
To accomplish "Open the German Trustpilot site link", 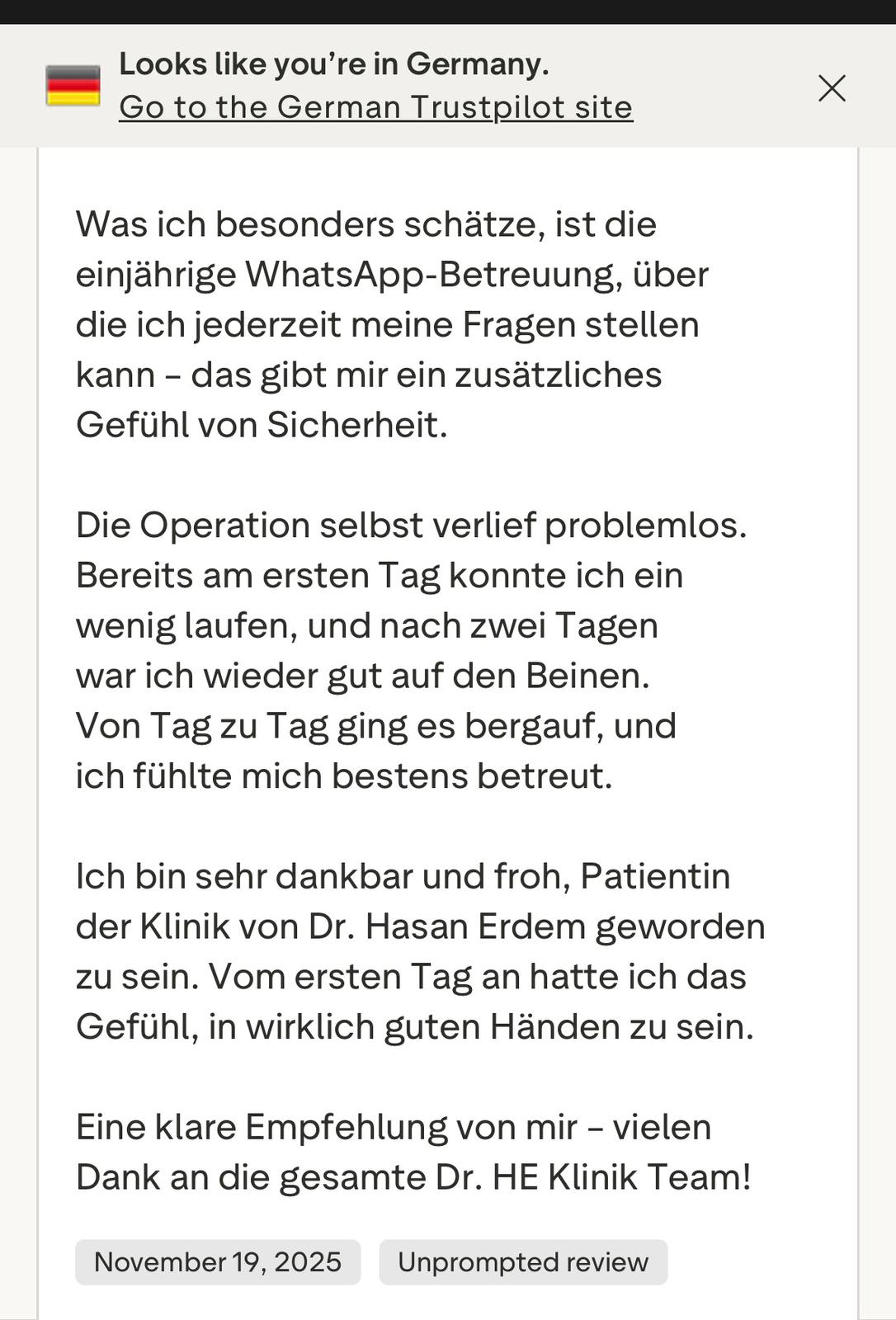I will [375, 107].
